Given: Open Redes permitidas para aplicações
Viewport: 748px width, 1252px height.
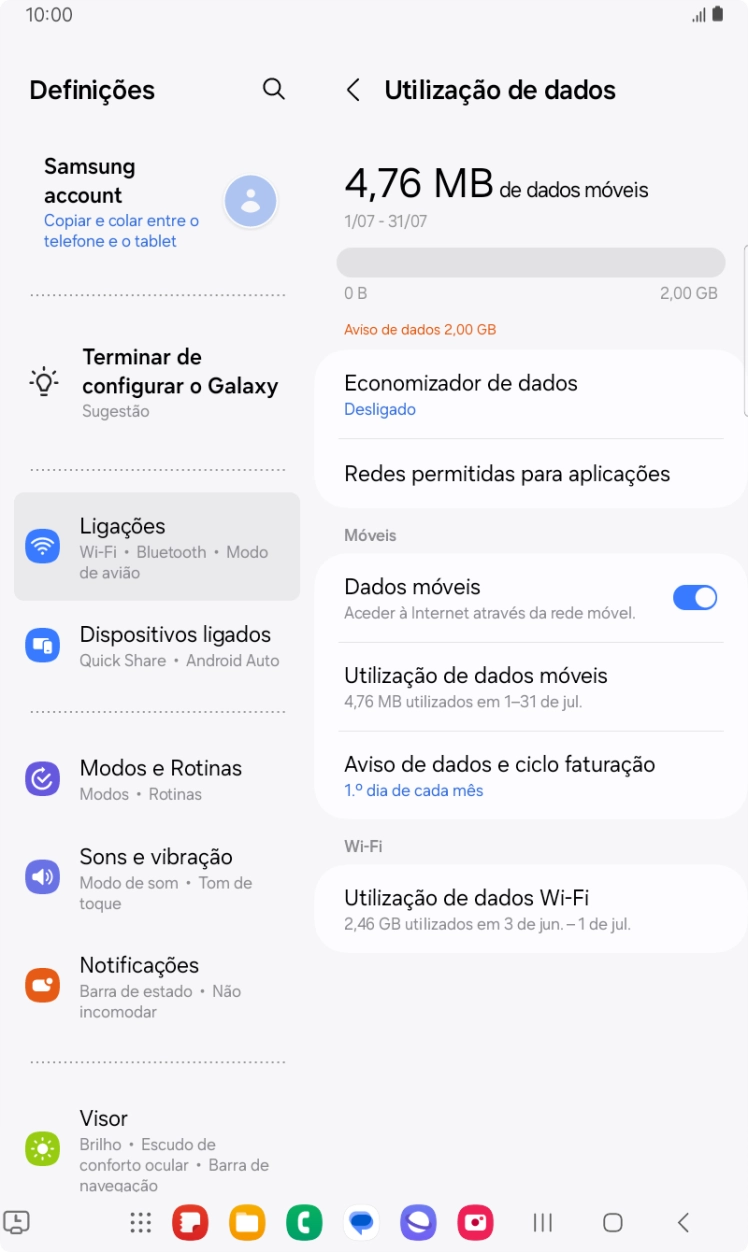Looking at the screenshot, I should coord(531,473).
